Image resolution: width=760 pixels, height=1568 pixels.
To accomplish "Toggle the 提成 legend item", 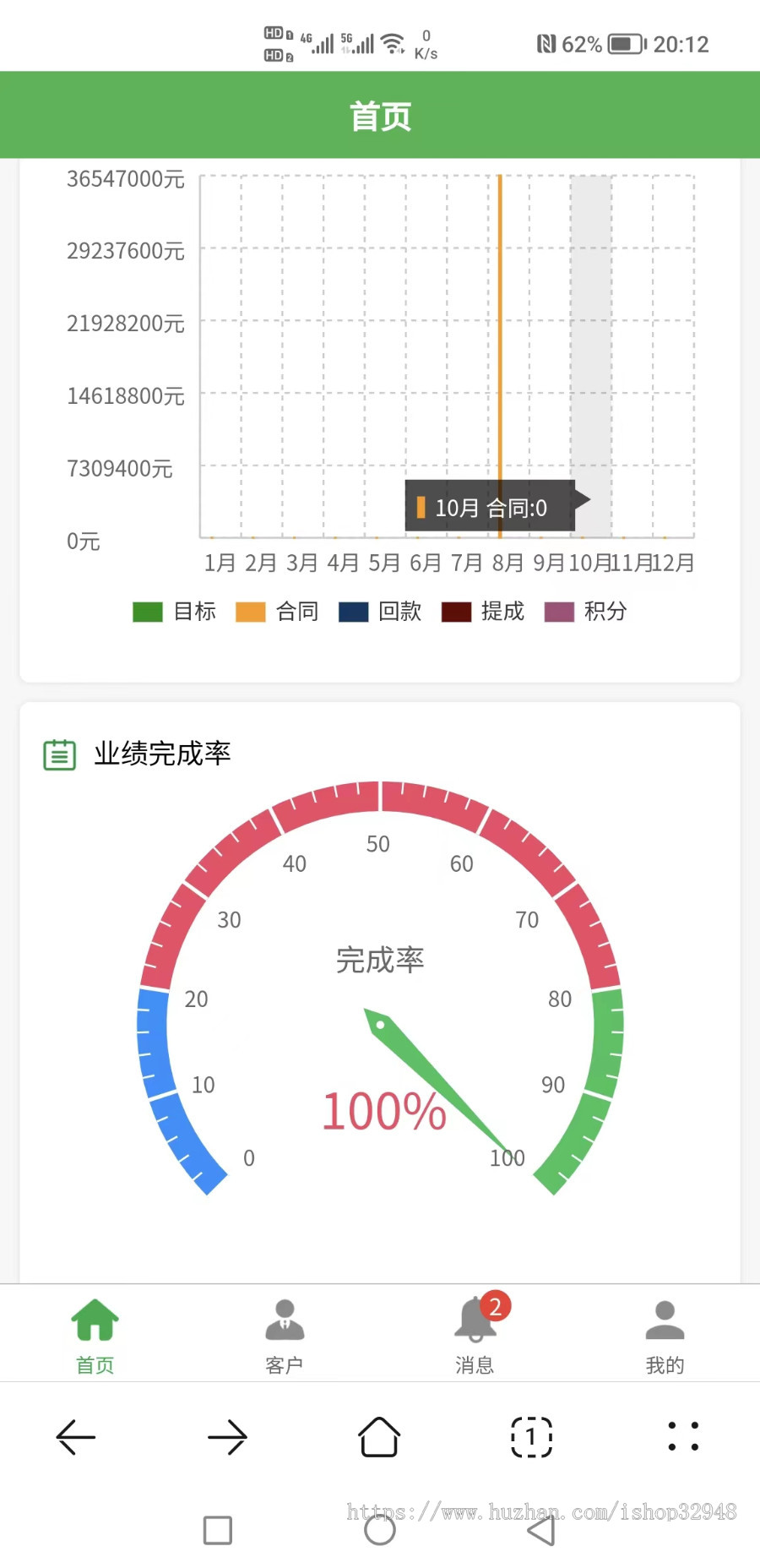I will point(483,612).
